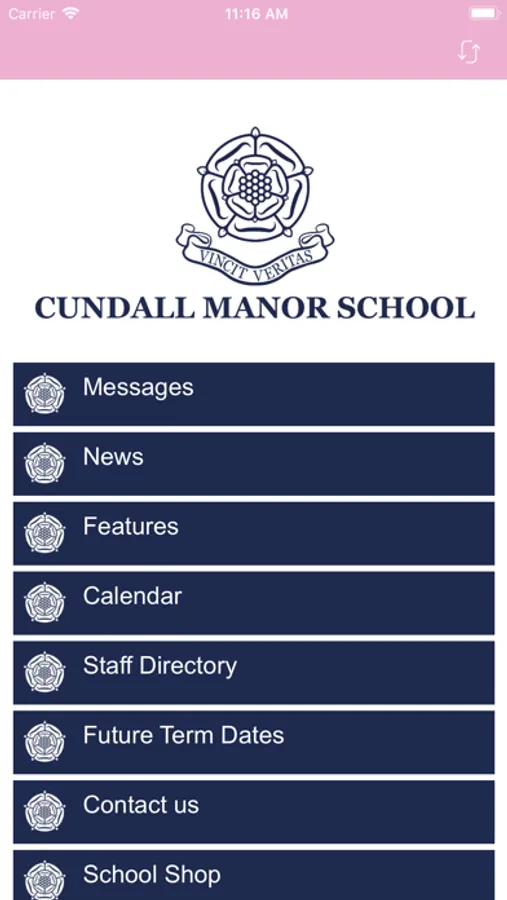Go to Features
507x900 pixels.
click(x=254, y=533)
